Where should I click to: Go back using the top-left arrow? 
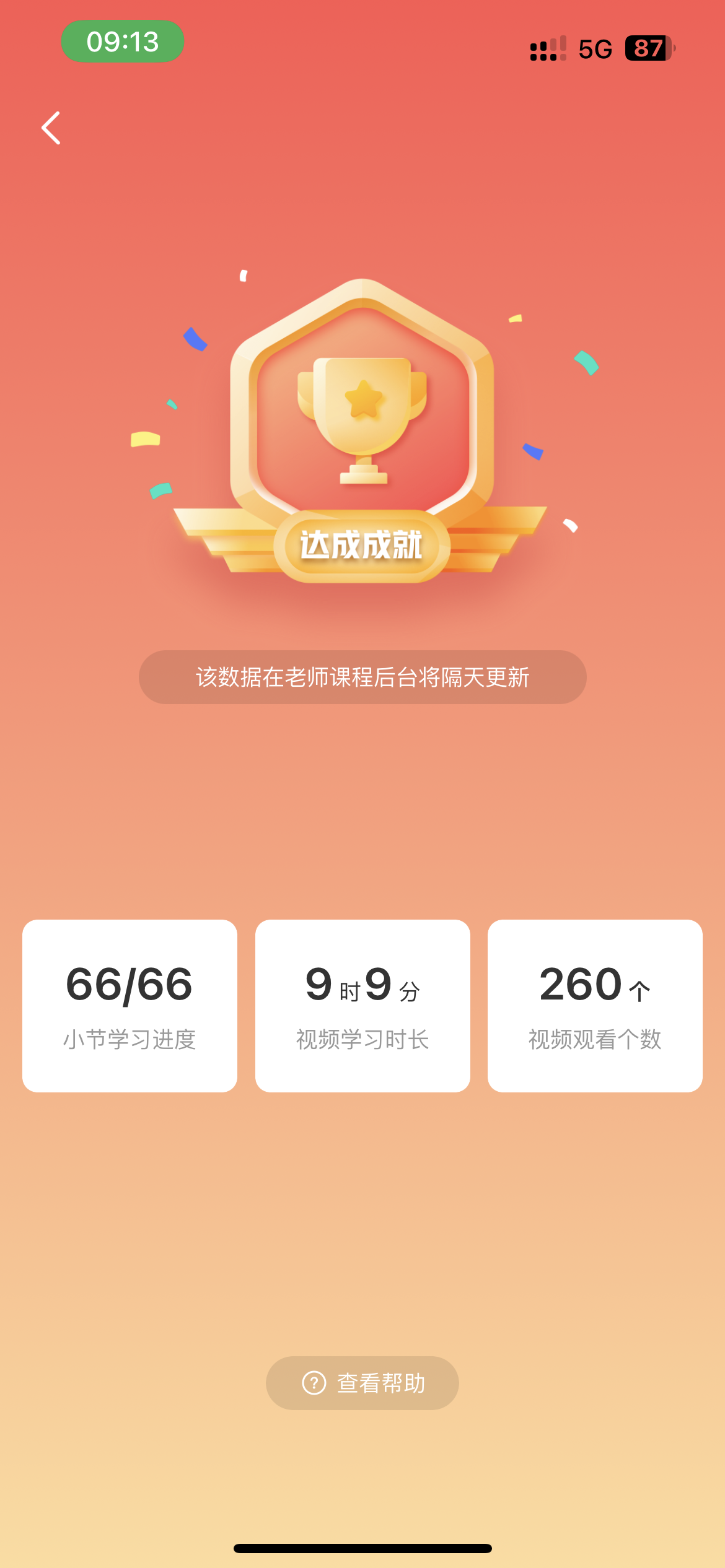51,128
